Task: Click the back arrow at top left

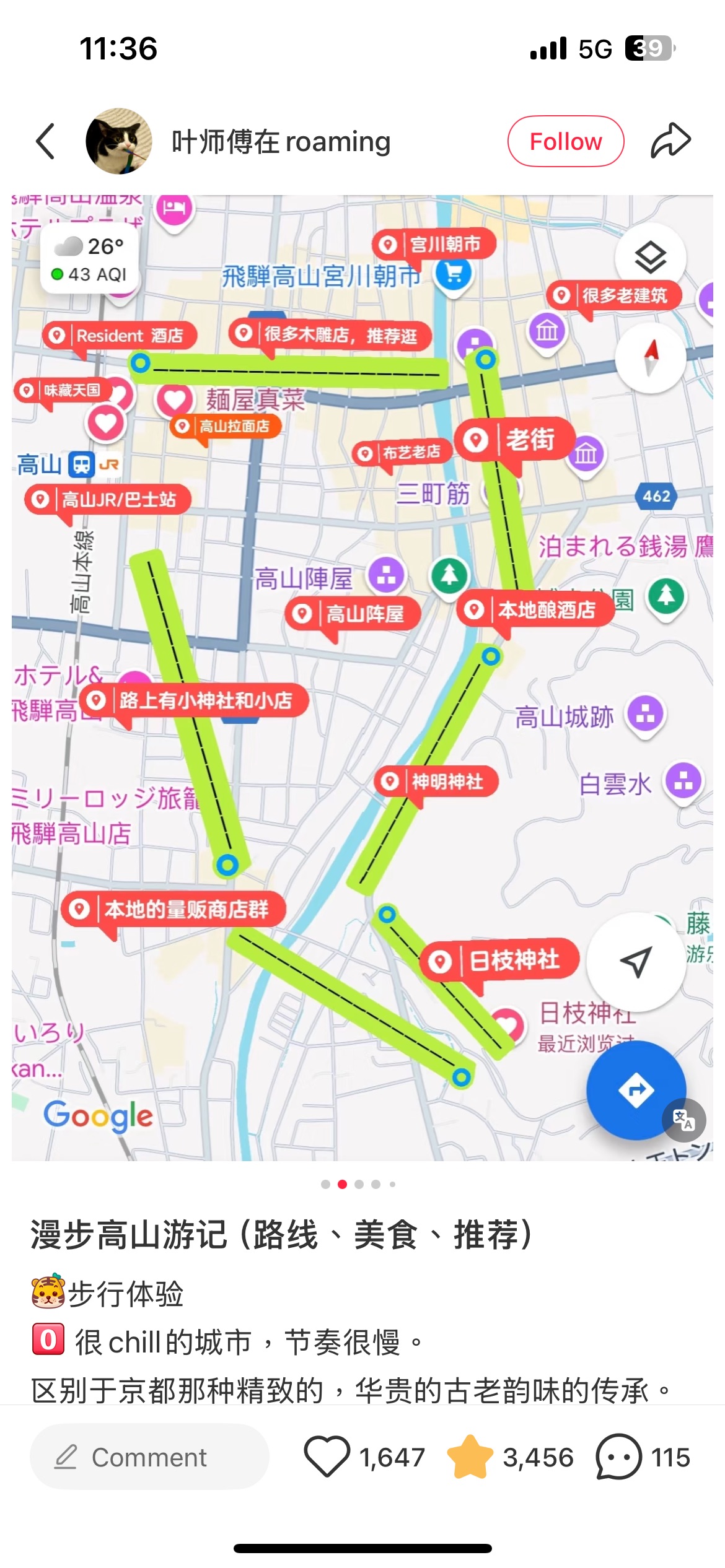Action: tap(45, 139)
